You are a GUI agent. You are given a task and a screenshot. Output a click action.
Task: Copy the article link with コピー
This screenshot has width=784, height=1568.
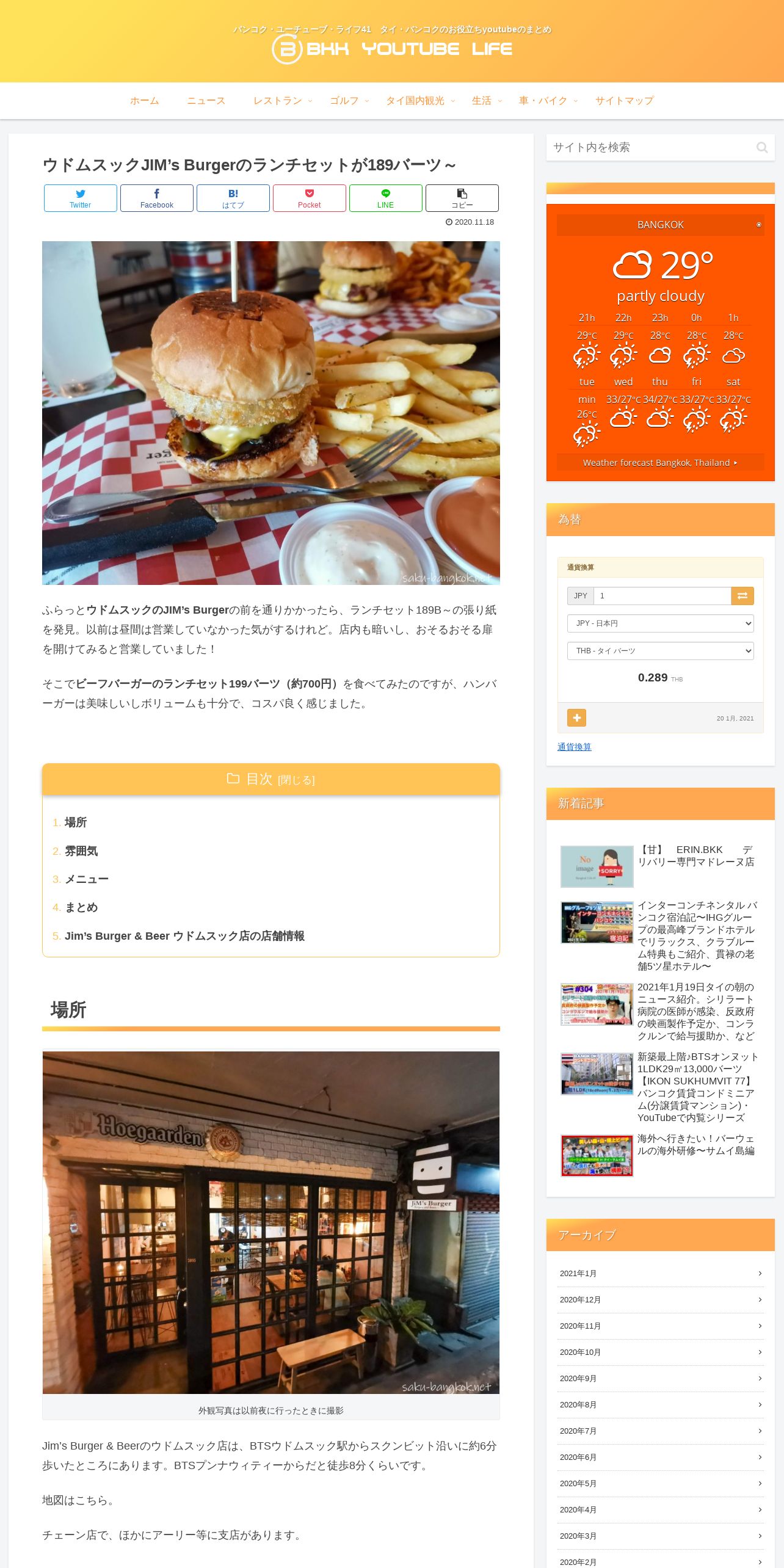462,198
